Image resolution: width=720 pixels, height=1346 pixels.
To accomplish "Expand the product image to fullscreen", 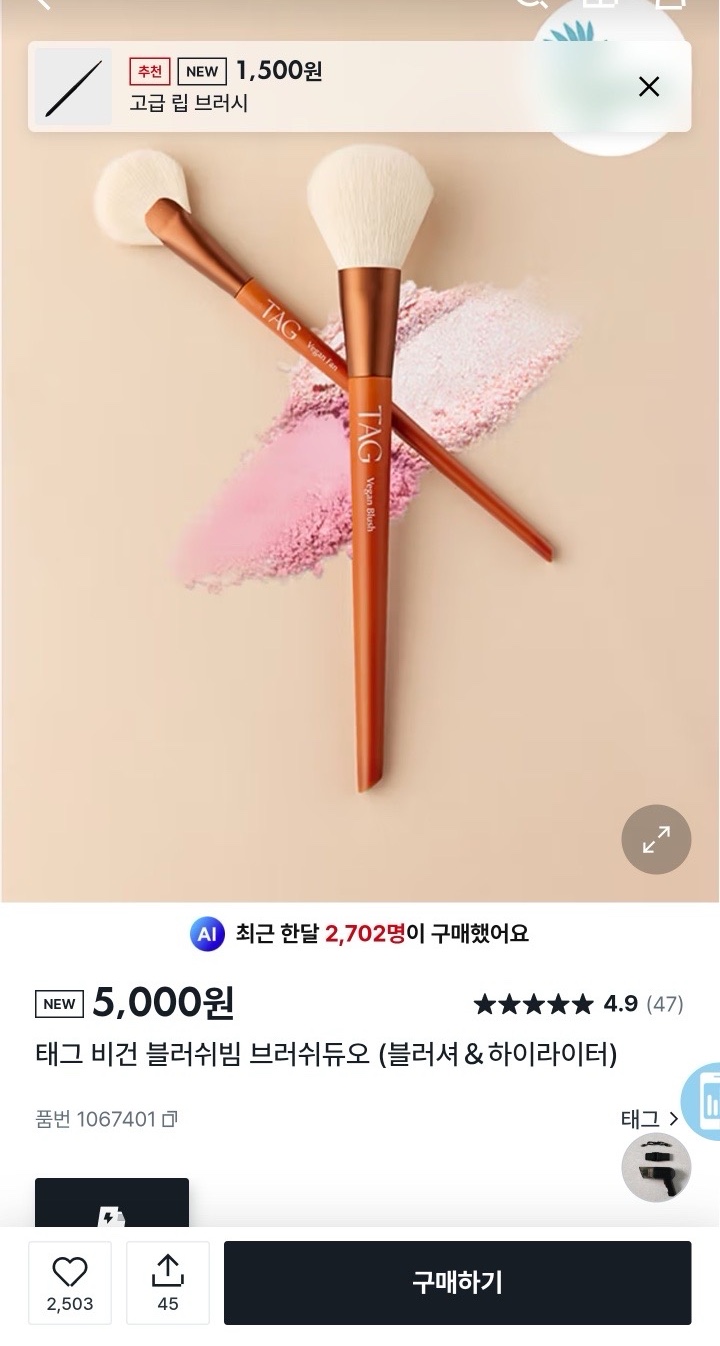I will [x=656, y=840].
